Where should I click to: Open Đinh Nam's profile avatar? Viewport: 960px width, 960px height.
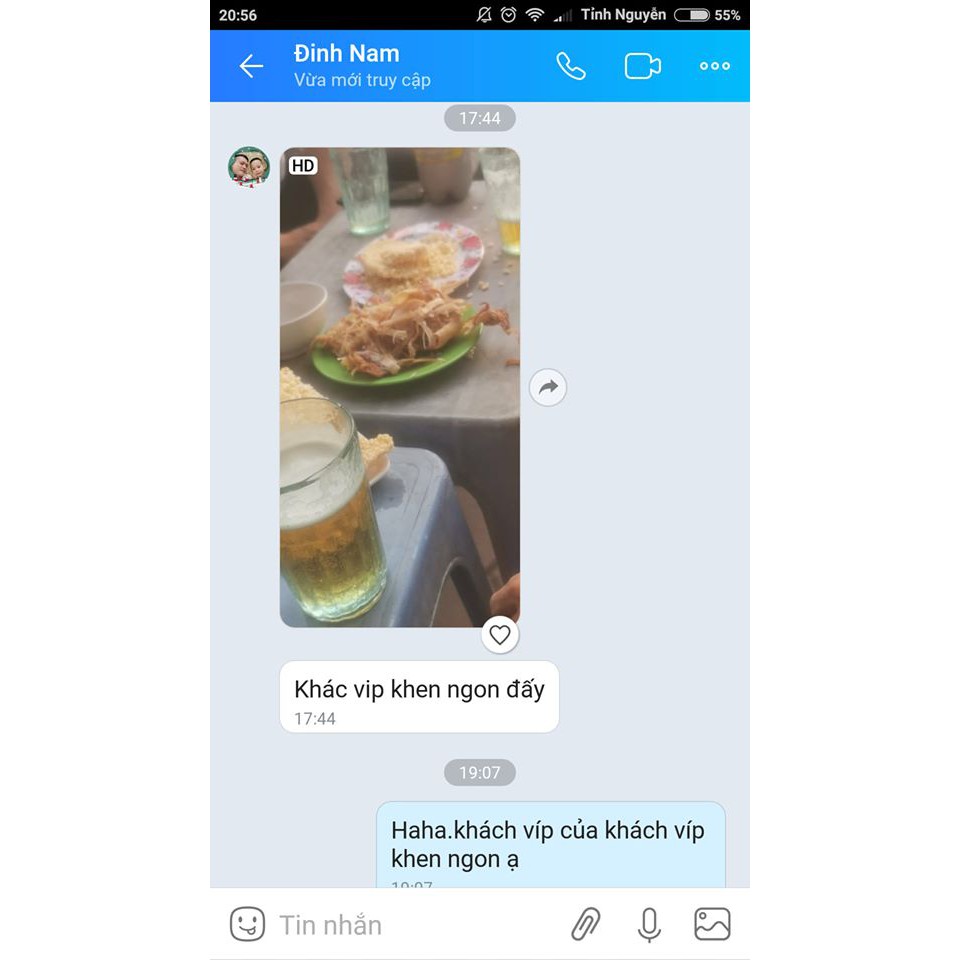pyautogui.click(x=249, y=167)
